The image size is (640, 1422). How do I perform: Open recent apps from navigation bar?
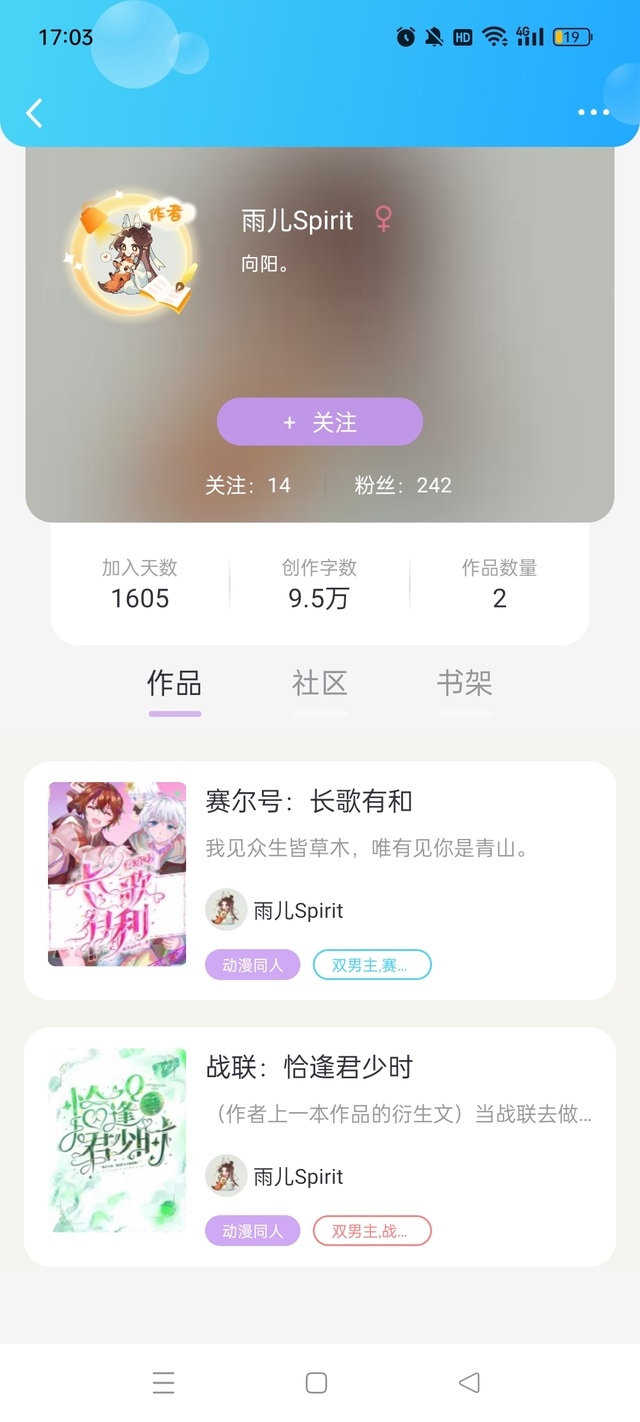[x=164, y=1383]
